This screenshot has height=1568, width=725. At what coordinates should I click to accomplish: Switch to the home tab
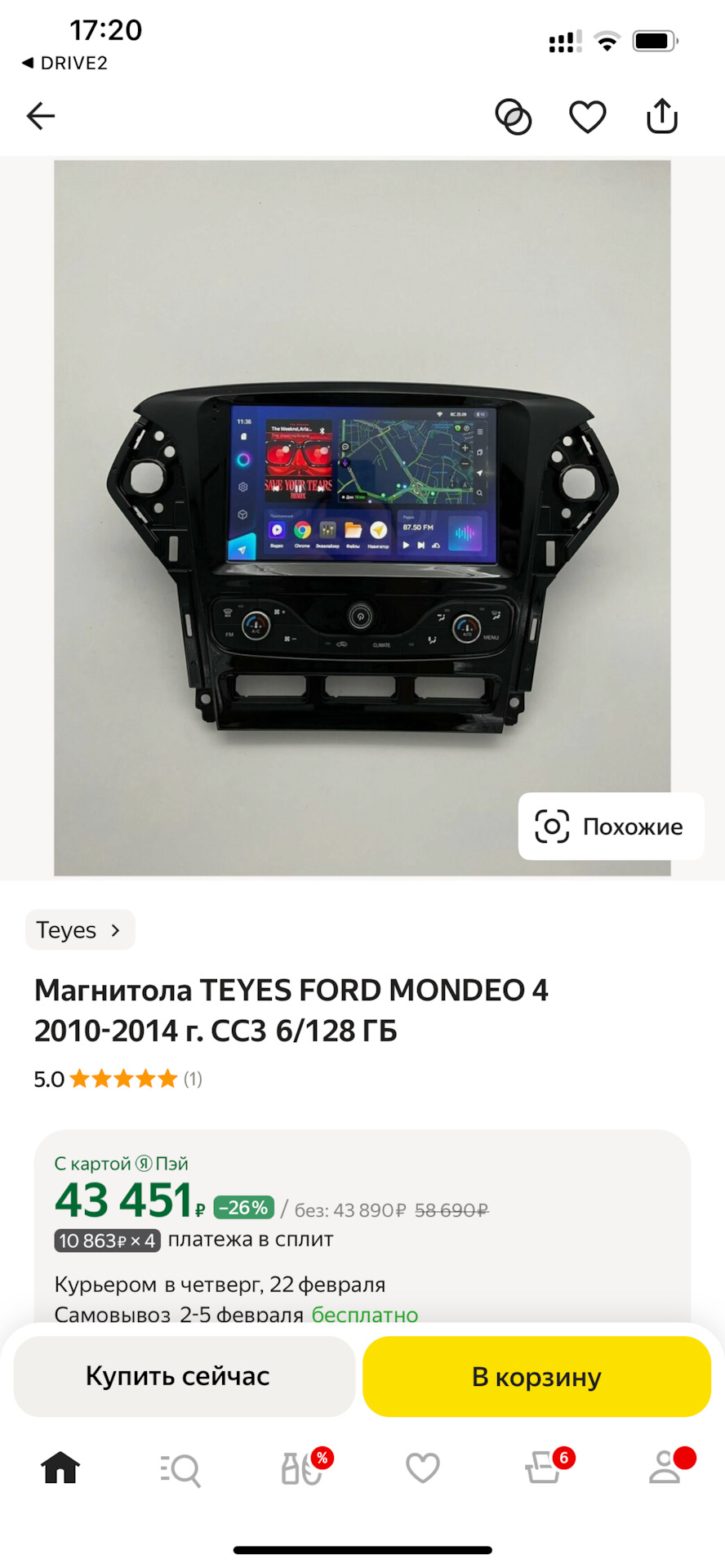pyautogui.click(x=60, y=1468)
